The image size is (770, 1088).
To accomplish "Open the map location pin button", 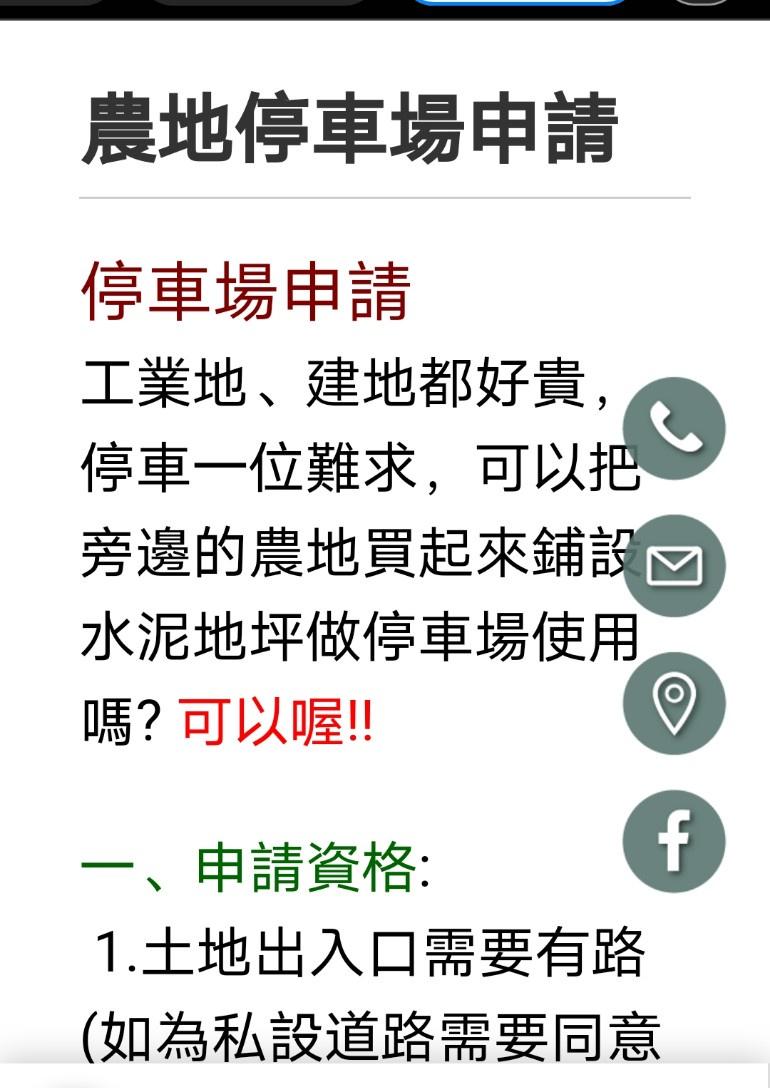I will [674, 703].
